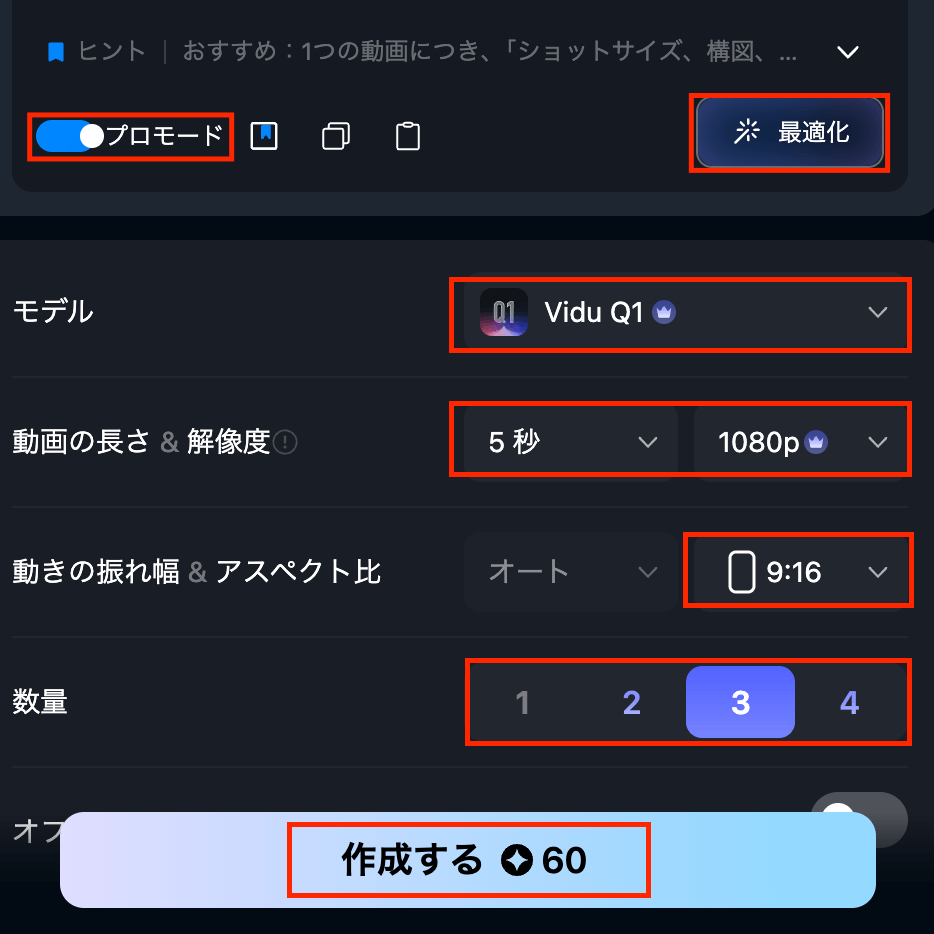Select quantity 4

coord(849,703)
